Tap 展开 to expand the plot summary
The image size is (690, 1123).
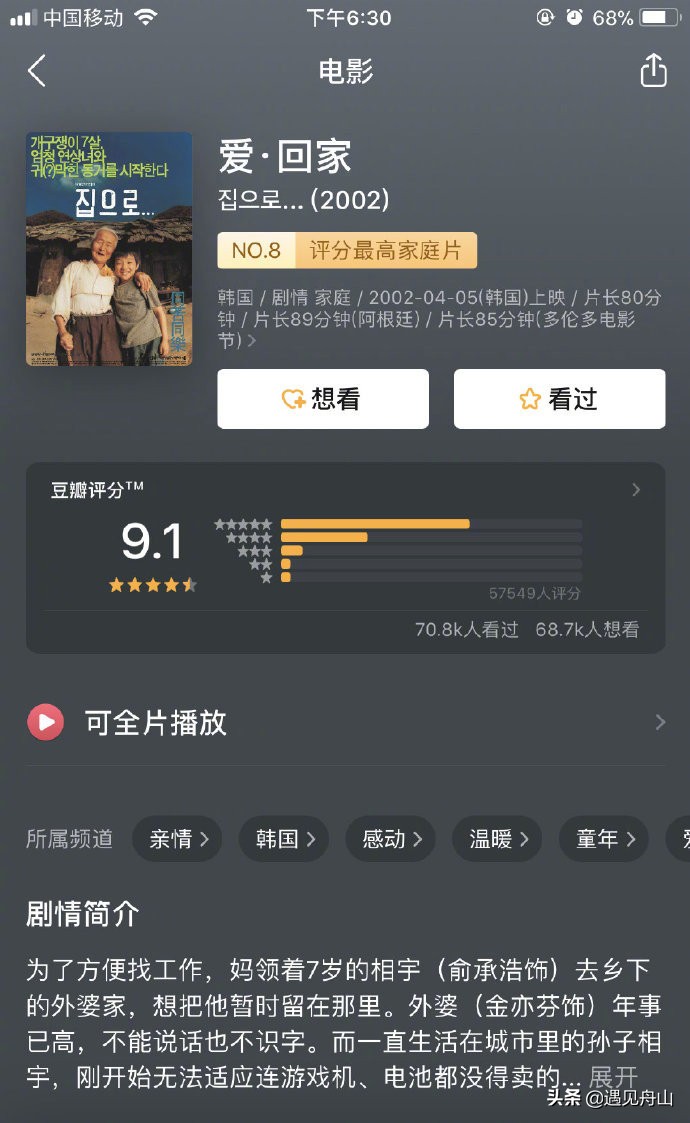pyautogui.click(x=613, y=1077)
